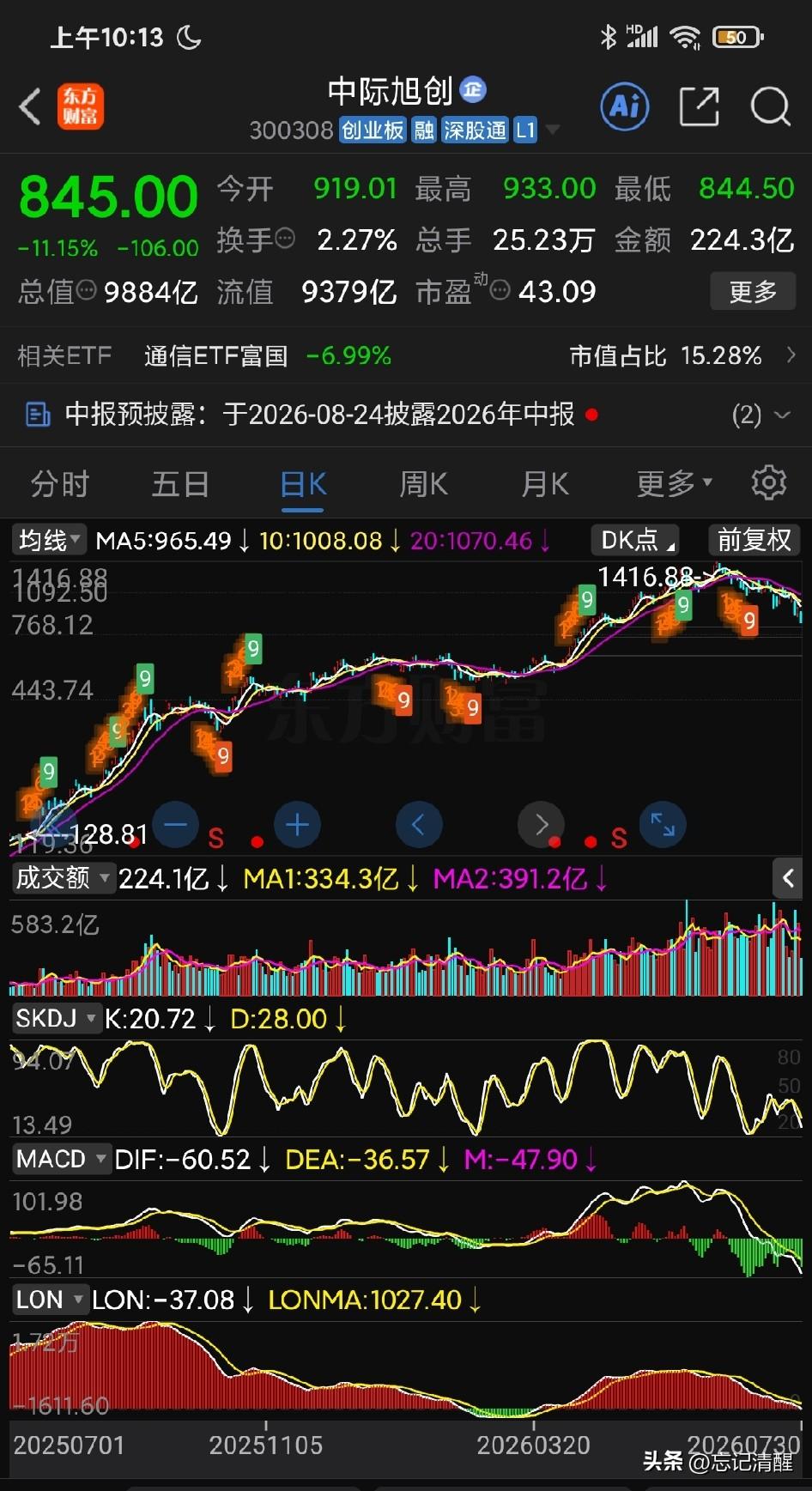Switch to the 分时 tab
The image size is (812, 1491).
coord(60,484)
